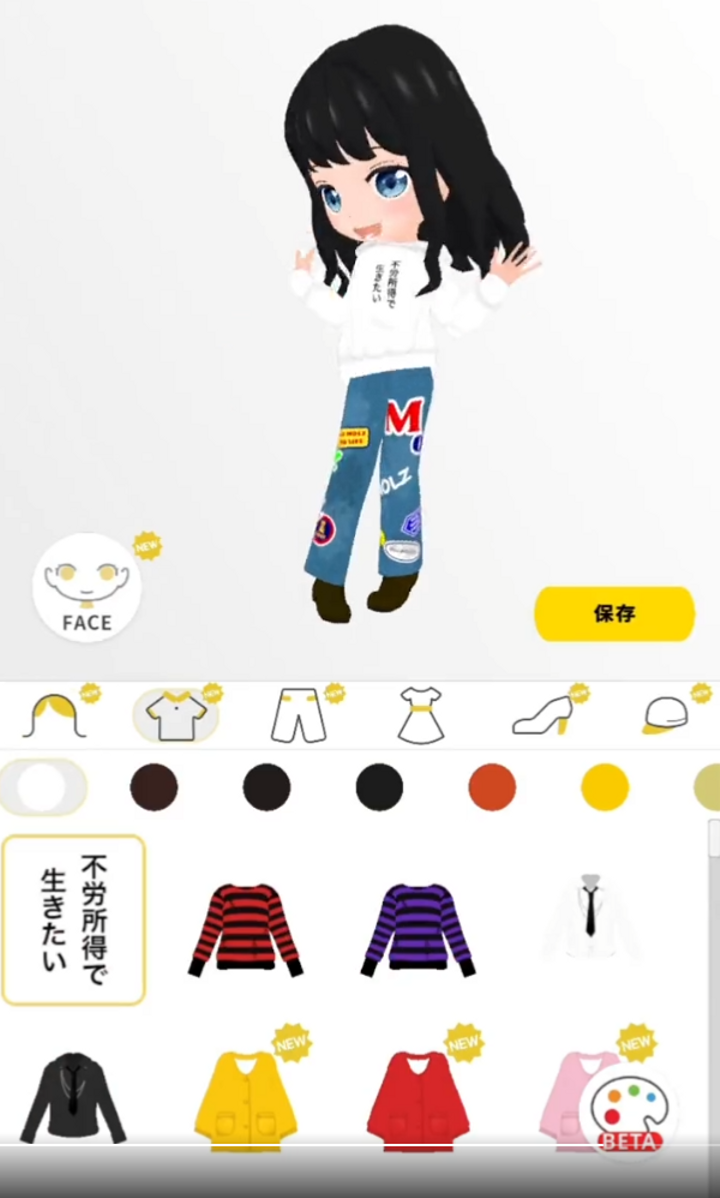Switch to the pants category tab
The width and height of the screenshot is (720, 1198).
(x=298, y=716)
